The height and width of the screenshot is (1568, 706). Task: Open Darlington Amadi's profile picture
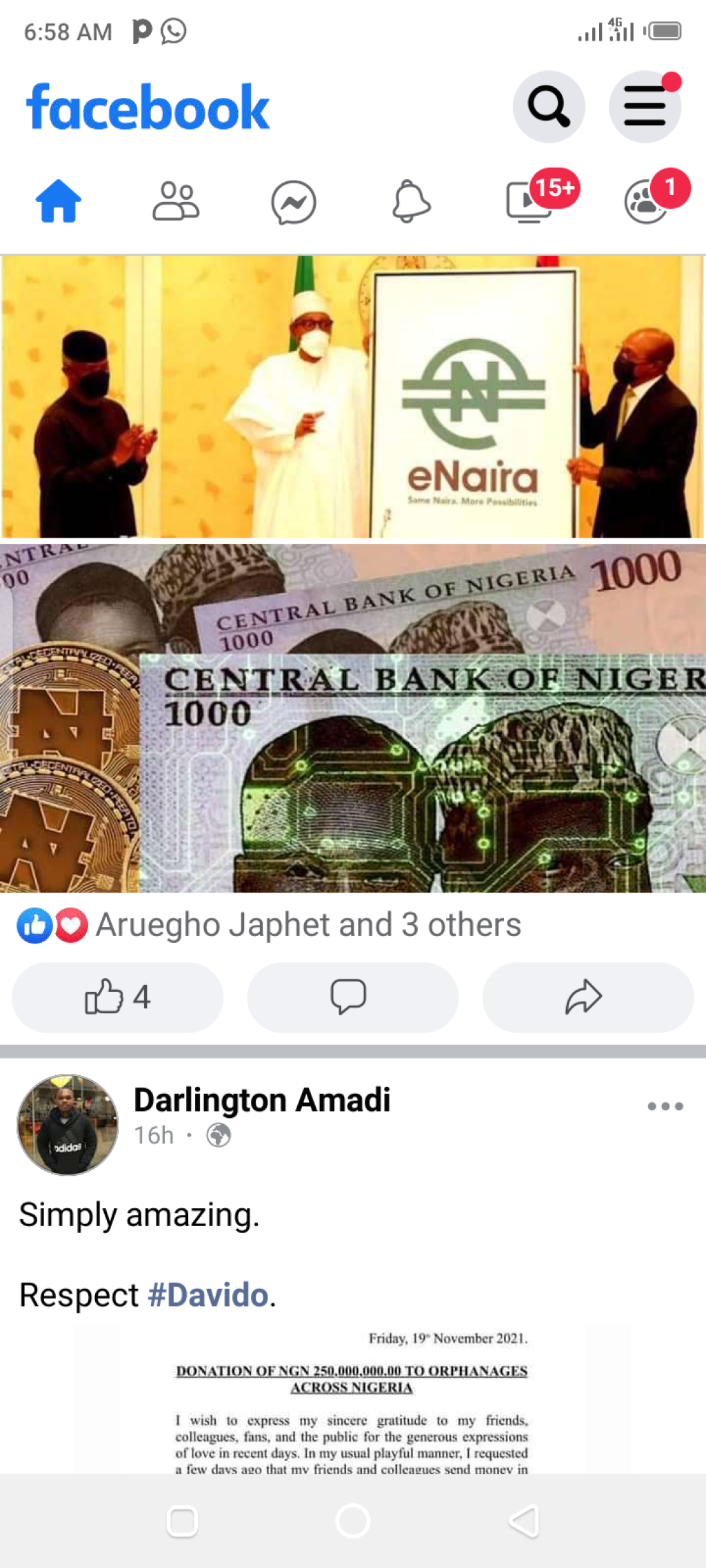tap(68, 1125)
